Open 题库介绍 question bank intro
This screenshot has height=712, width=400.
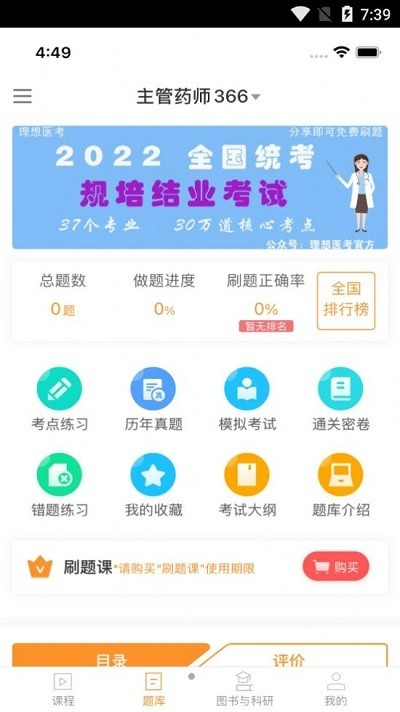pyautogui.click(x=341, y=485)
